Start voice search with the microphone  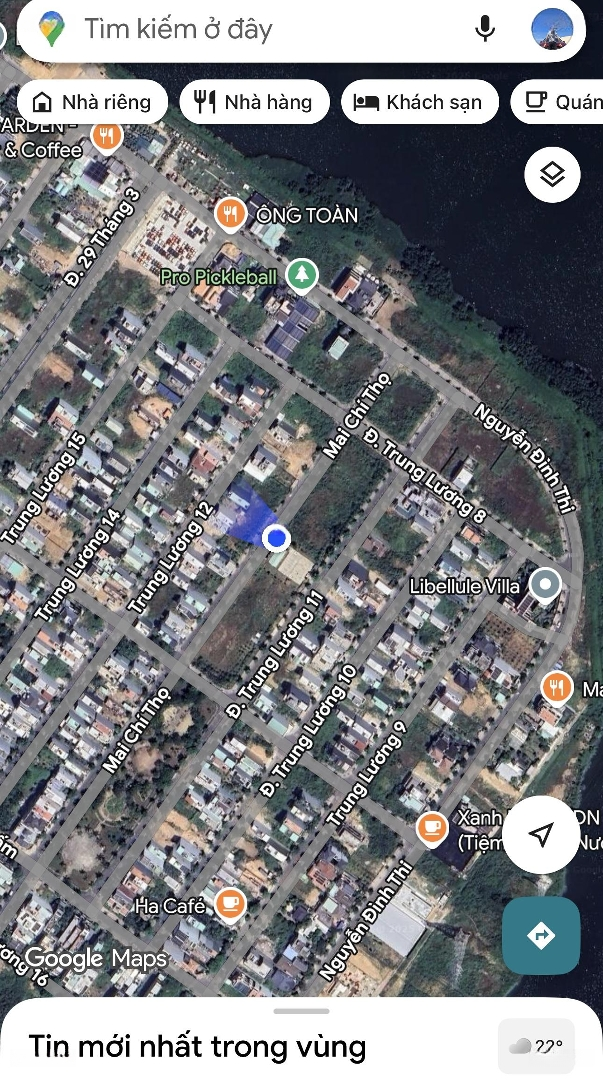pyautogui.click(x=485, y=29)
